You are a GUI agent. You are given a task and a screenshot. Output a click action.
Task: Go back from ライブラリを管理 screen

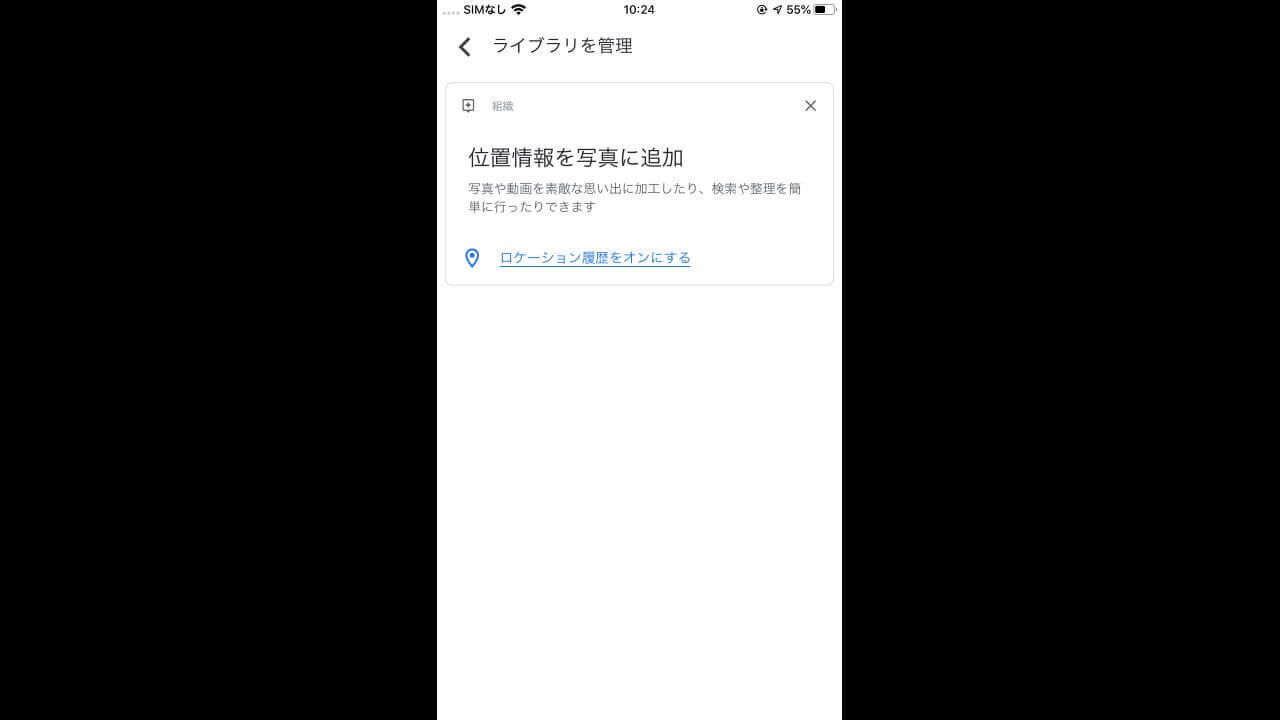(x=464, y=47)
